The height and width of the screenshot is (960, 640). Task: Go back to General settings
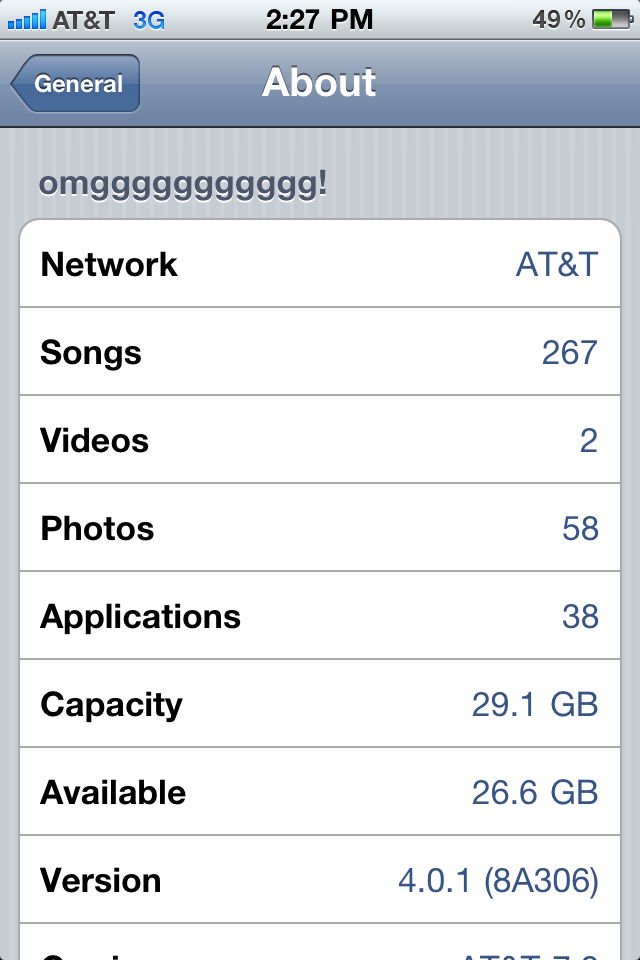[x=76, y=84]
